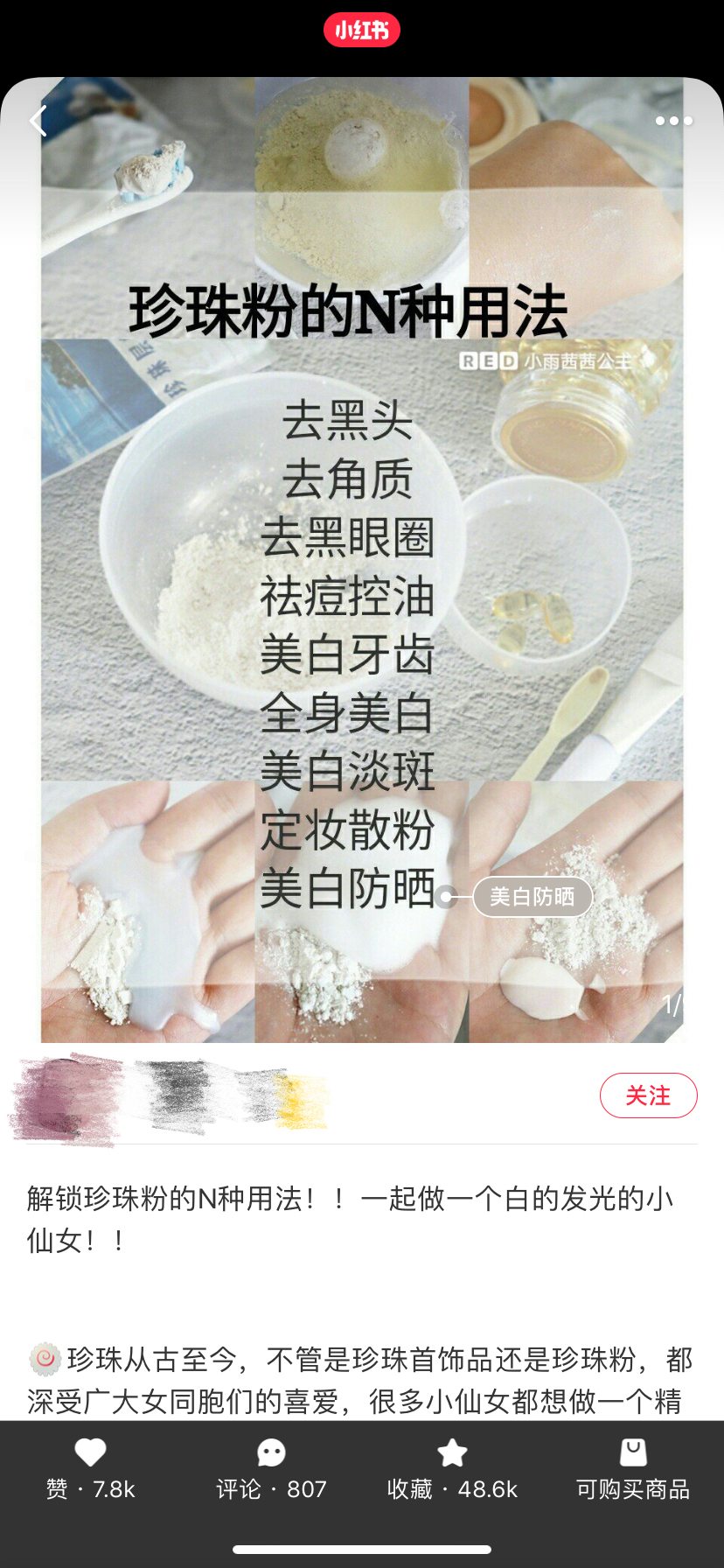Open purchasable goods via the shopping bag icon
724x1568 pixels.
633,1452
